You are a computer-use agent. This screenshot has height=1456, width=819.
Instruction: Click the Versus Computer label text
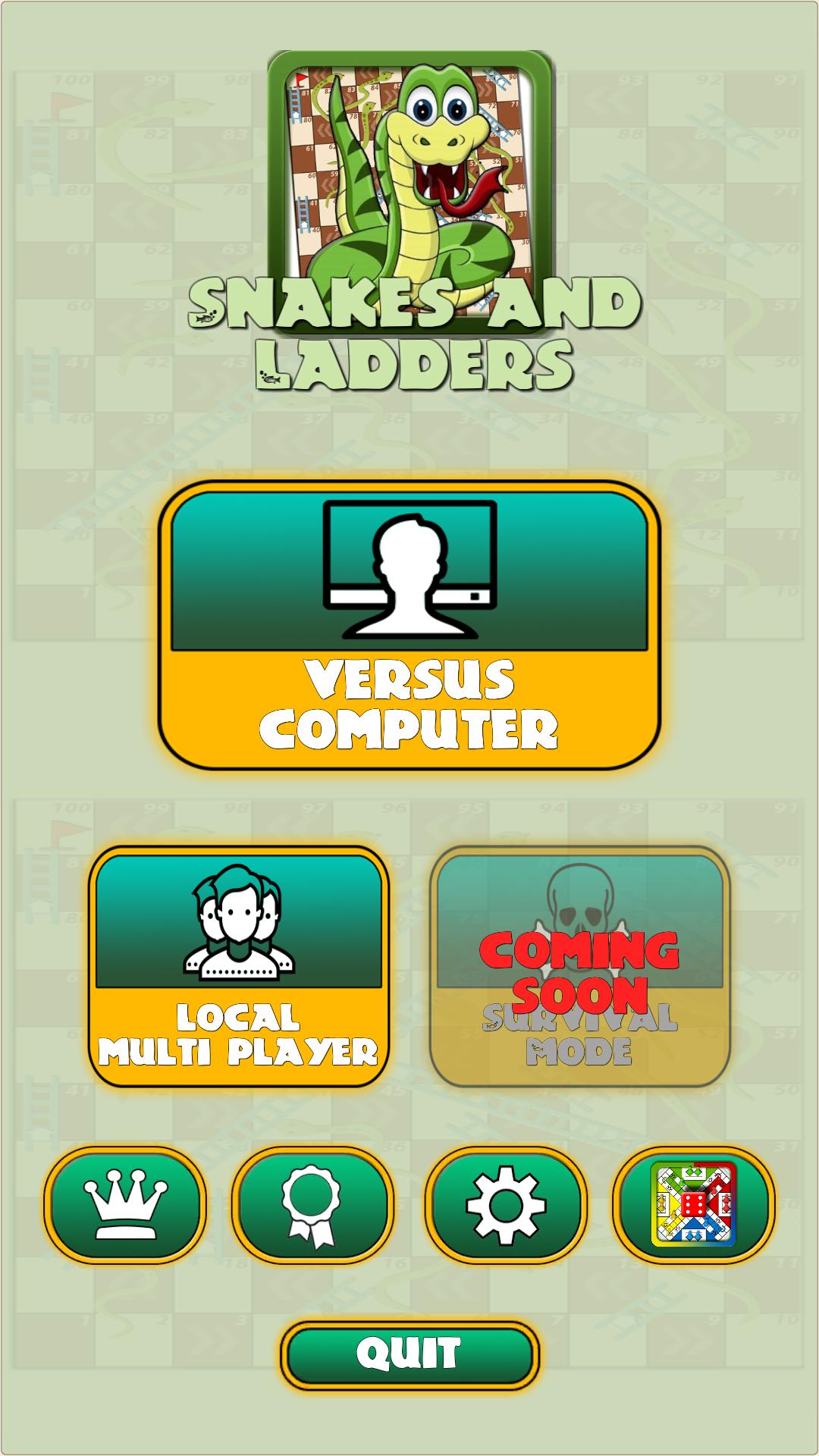pos(409,701)
